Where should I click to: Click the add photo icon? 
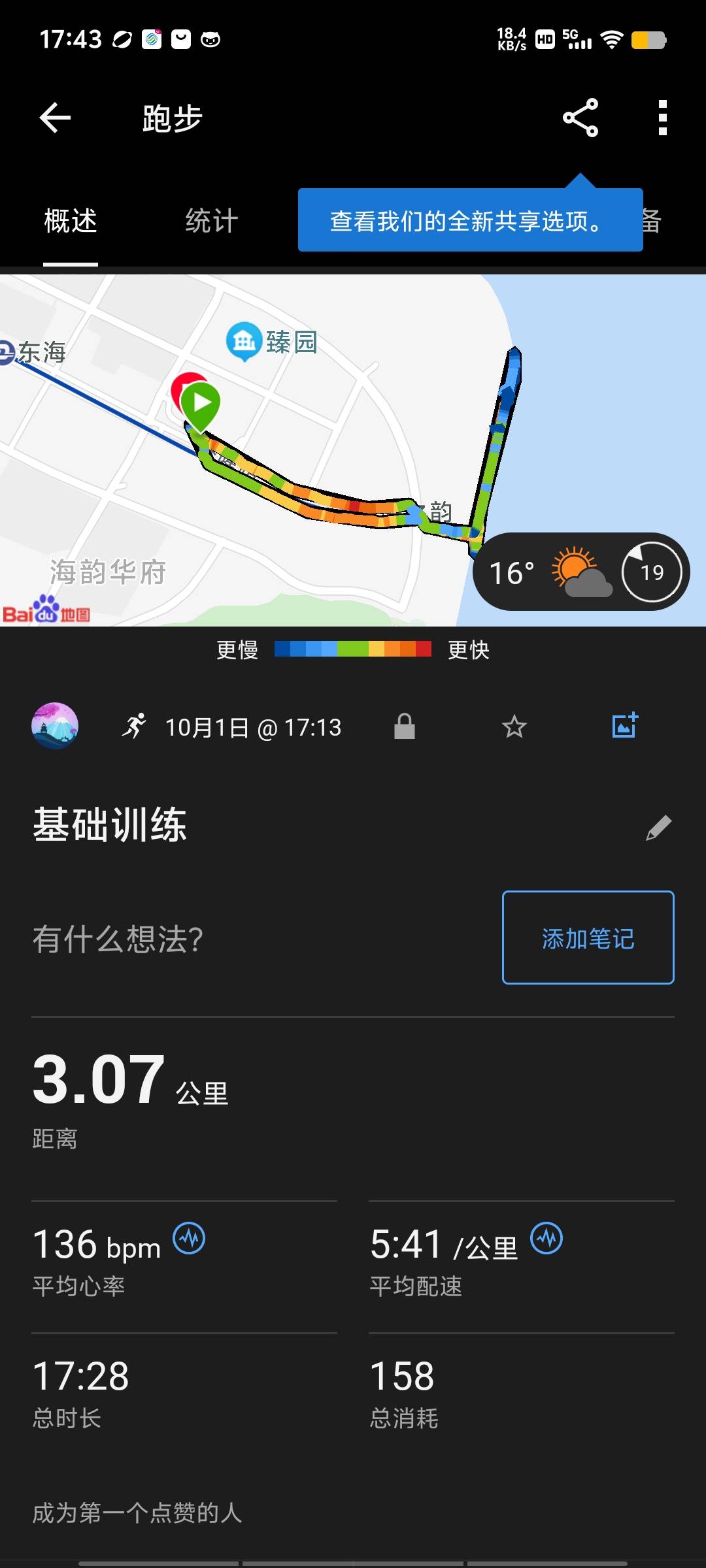click(x=623, y=726)
